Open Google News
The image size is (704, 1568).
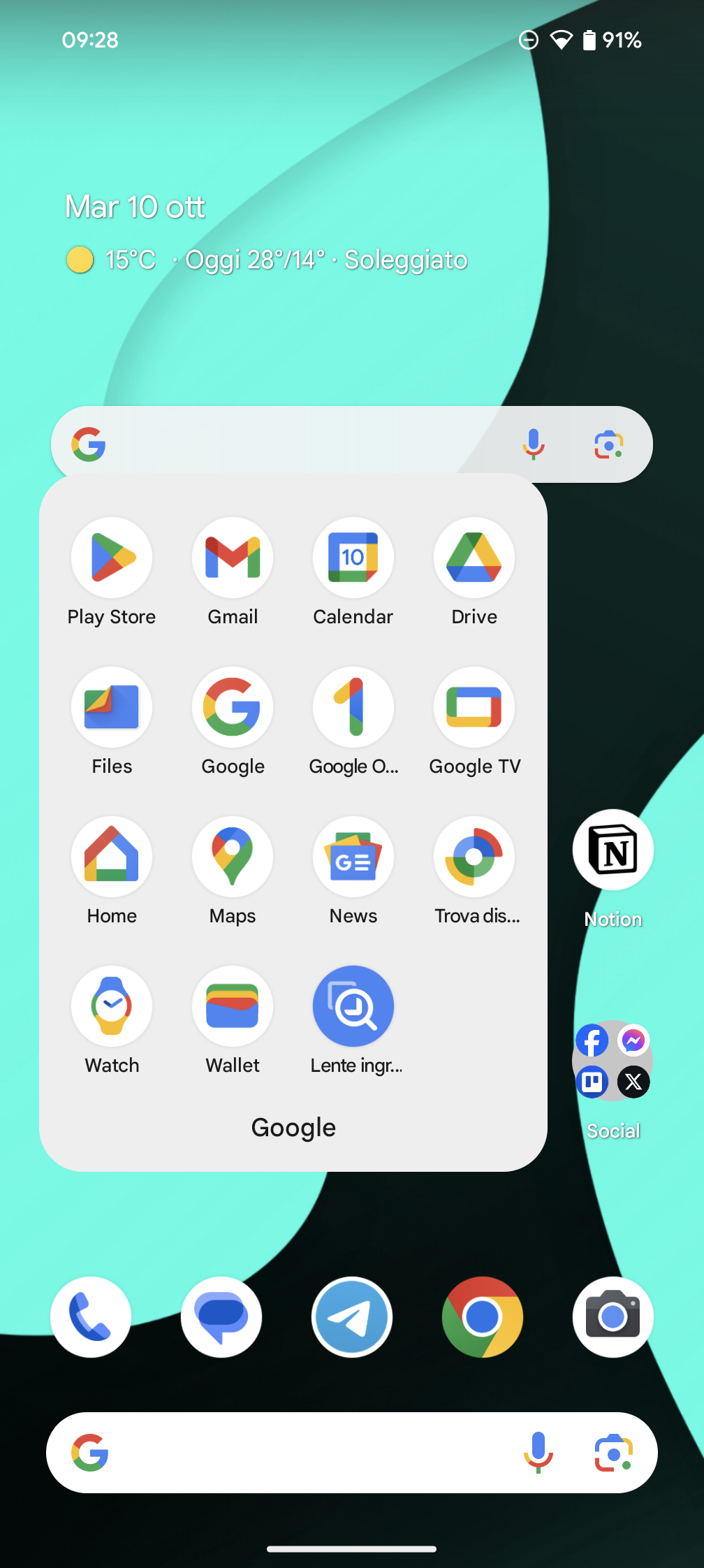(x=353, y=857)
